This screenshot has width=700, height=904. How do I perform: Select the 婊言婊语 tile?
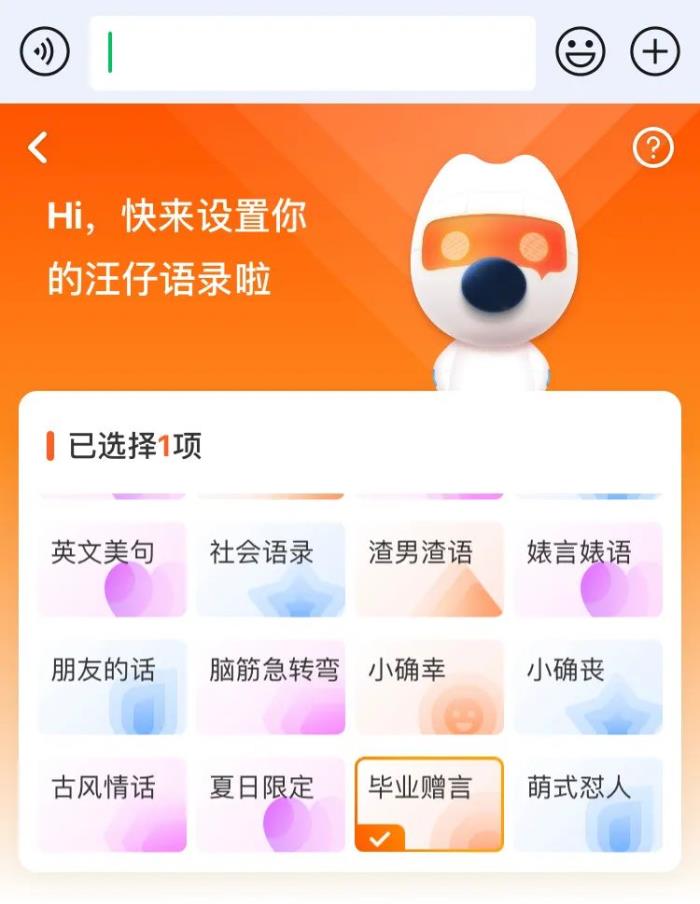coord(588,569)
